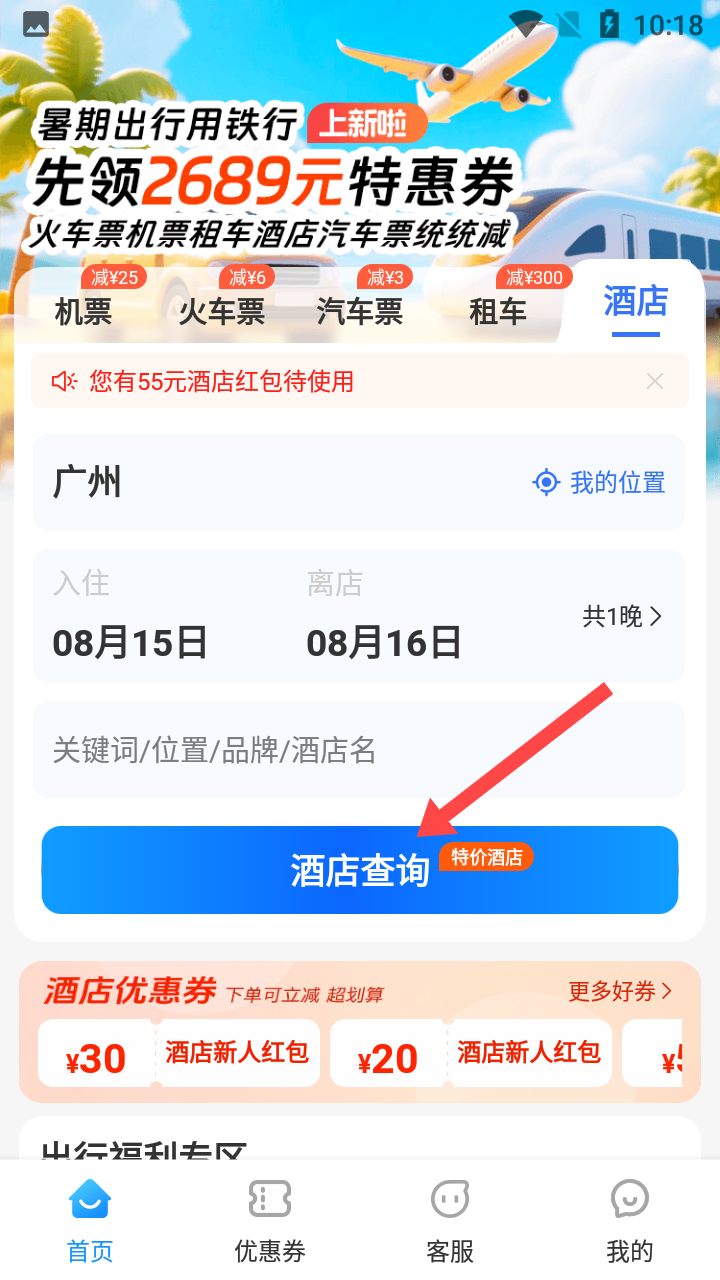Switch to the 火车票 tab
Screen dimensions: 720x1280
(x=221, y=311)
